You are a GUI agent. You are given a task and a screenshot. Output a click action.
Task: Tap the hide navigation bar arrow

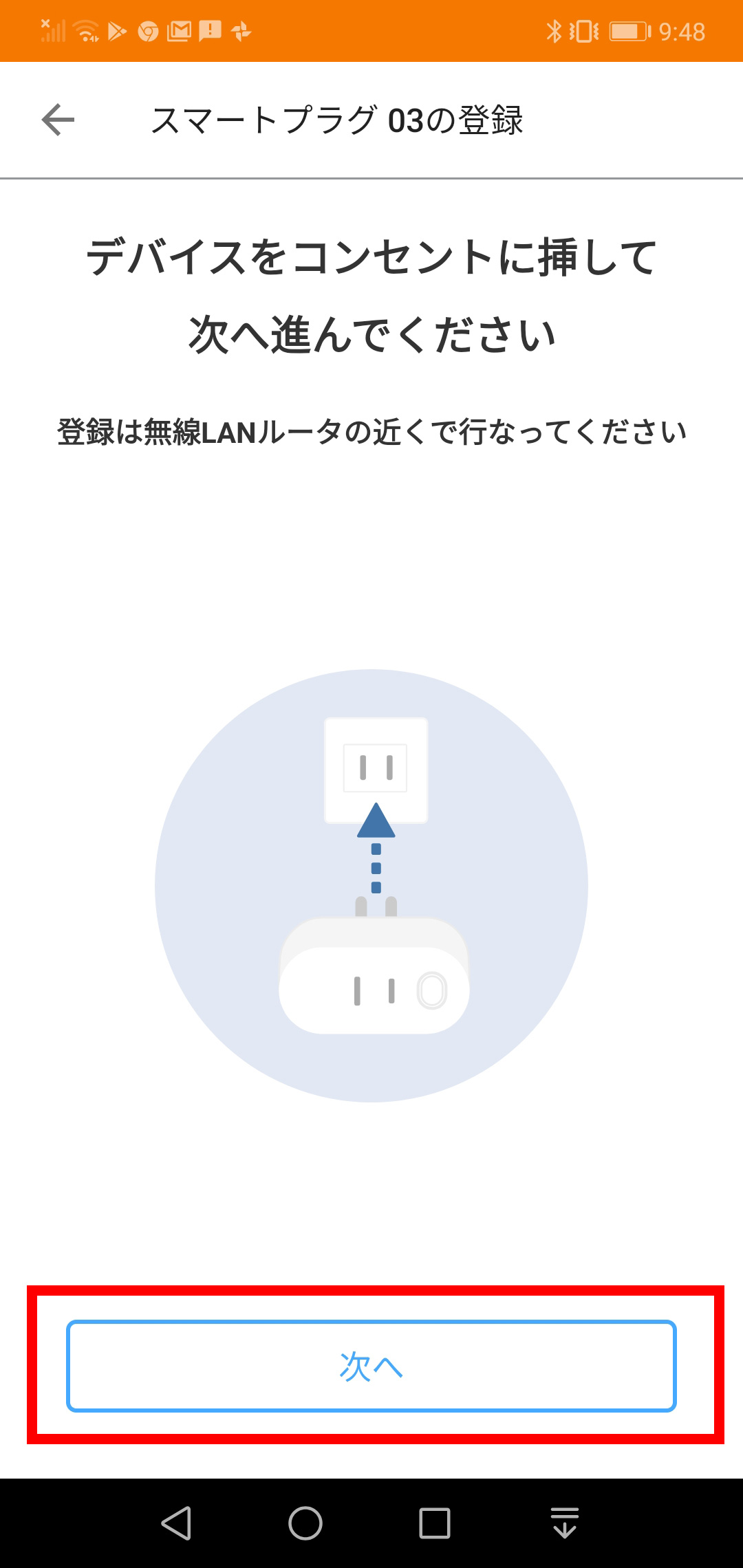tap(565, 1523)
